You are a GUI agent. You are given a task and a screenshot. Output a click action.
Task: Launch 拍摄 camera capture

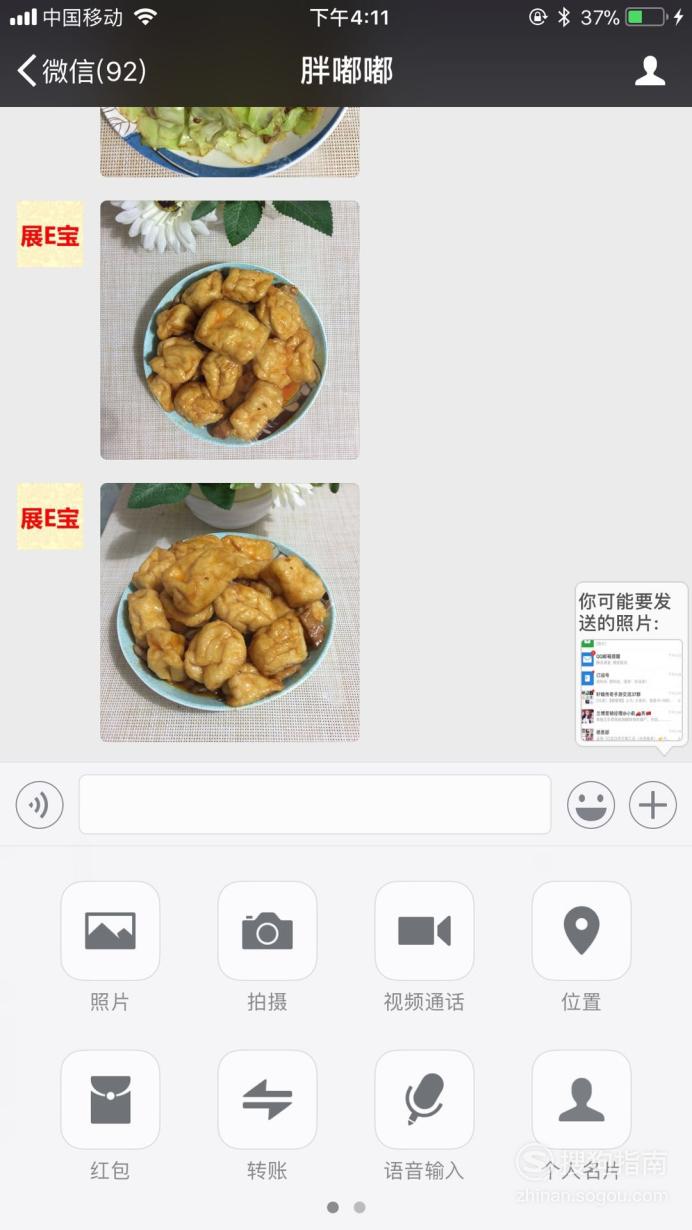click(x=267, y=931)
